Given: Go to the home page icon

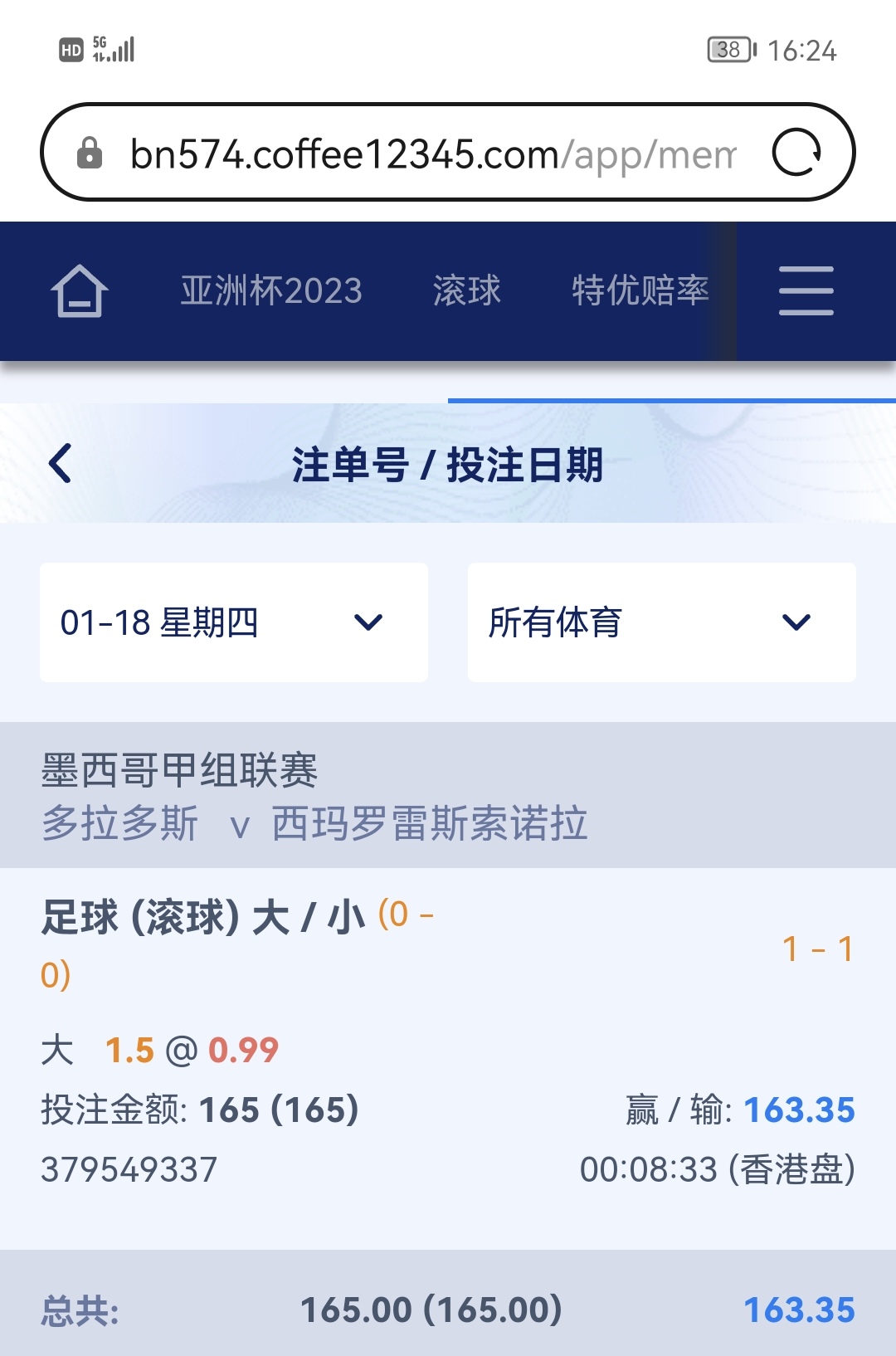Looking at the screenshot, I should (80, 291).
